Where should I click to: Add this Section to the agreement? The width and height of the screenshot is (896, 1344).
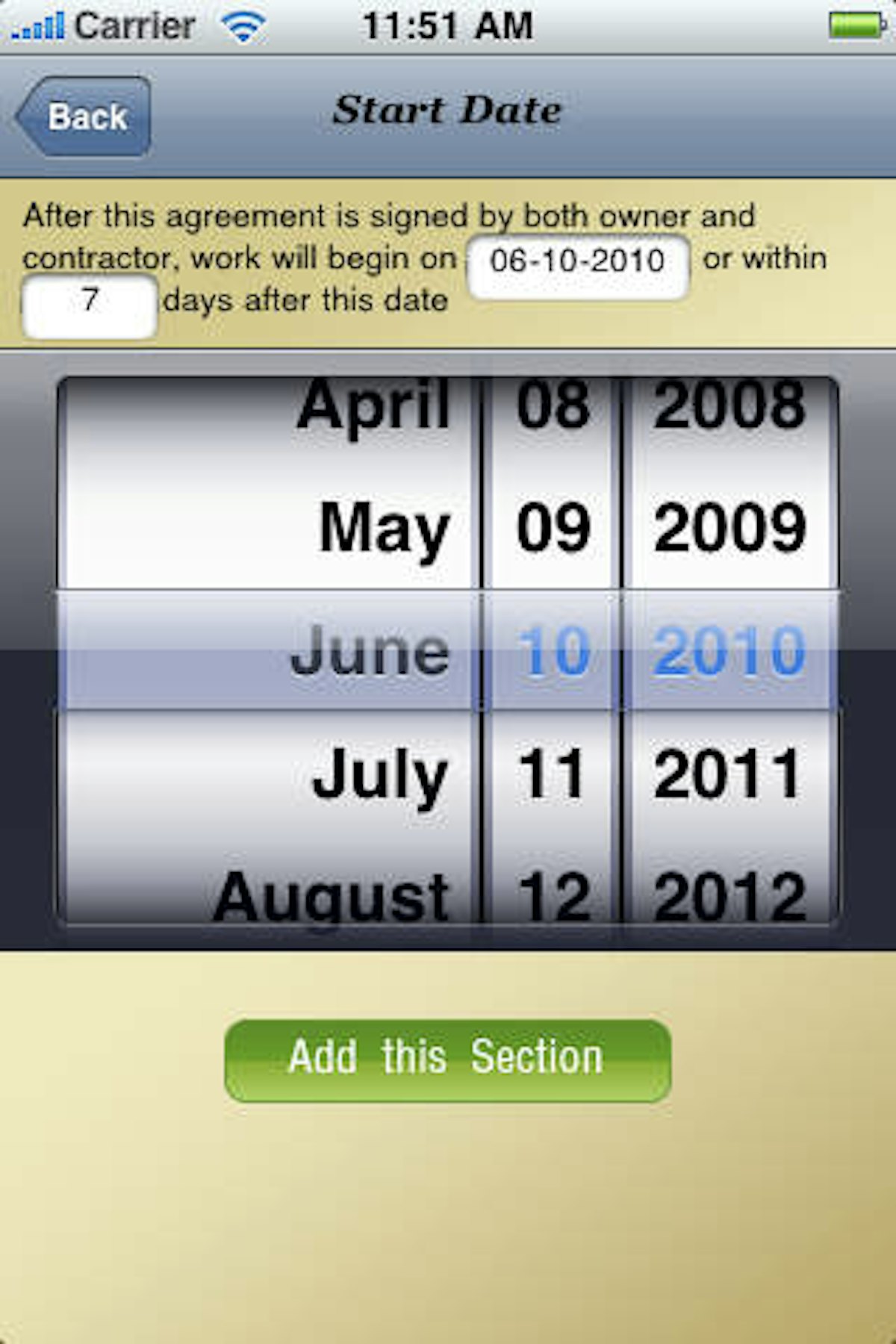(x=447, y=1059)
